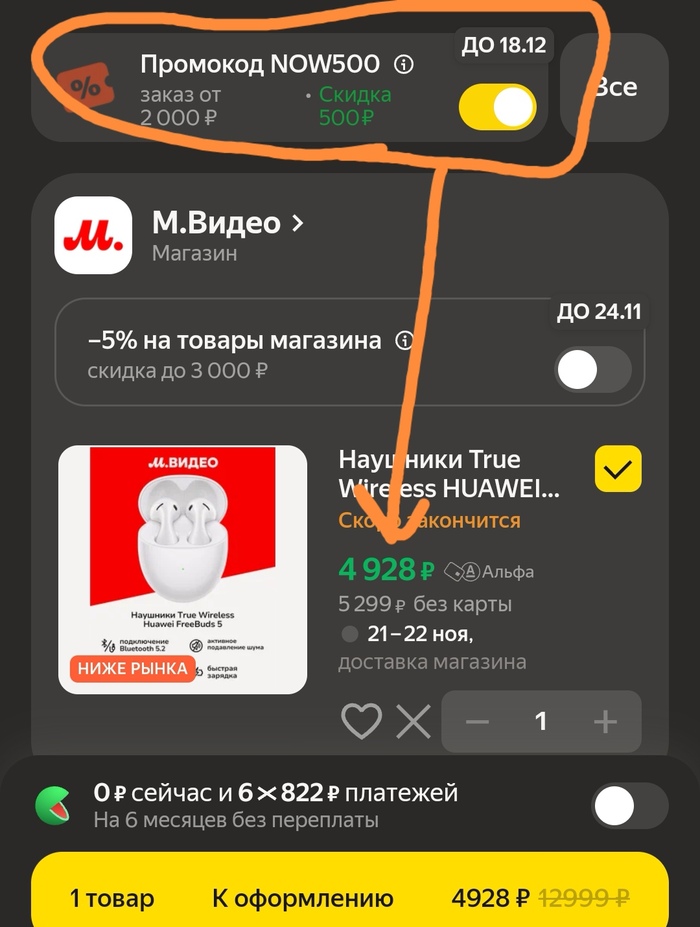Uncheck the HUAWEI headphones item
Image resolution: width=700 pixels, height=927 pixels.
coord(618,468)
